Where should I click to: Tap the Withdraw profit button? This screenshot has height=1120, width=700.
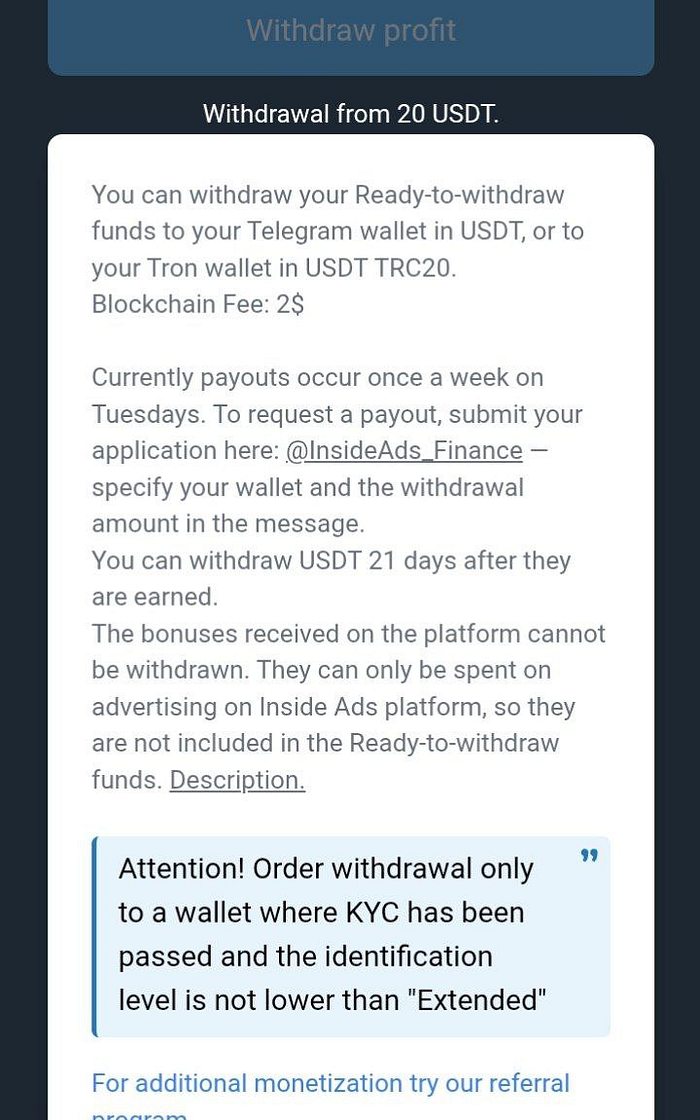click(351, 32)
